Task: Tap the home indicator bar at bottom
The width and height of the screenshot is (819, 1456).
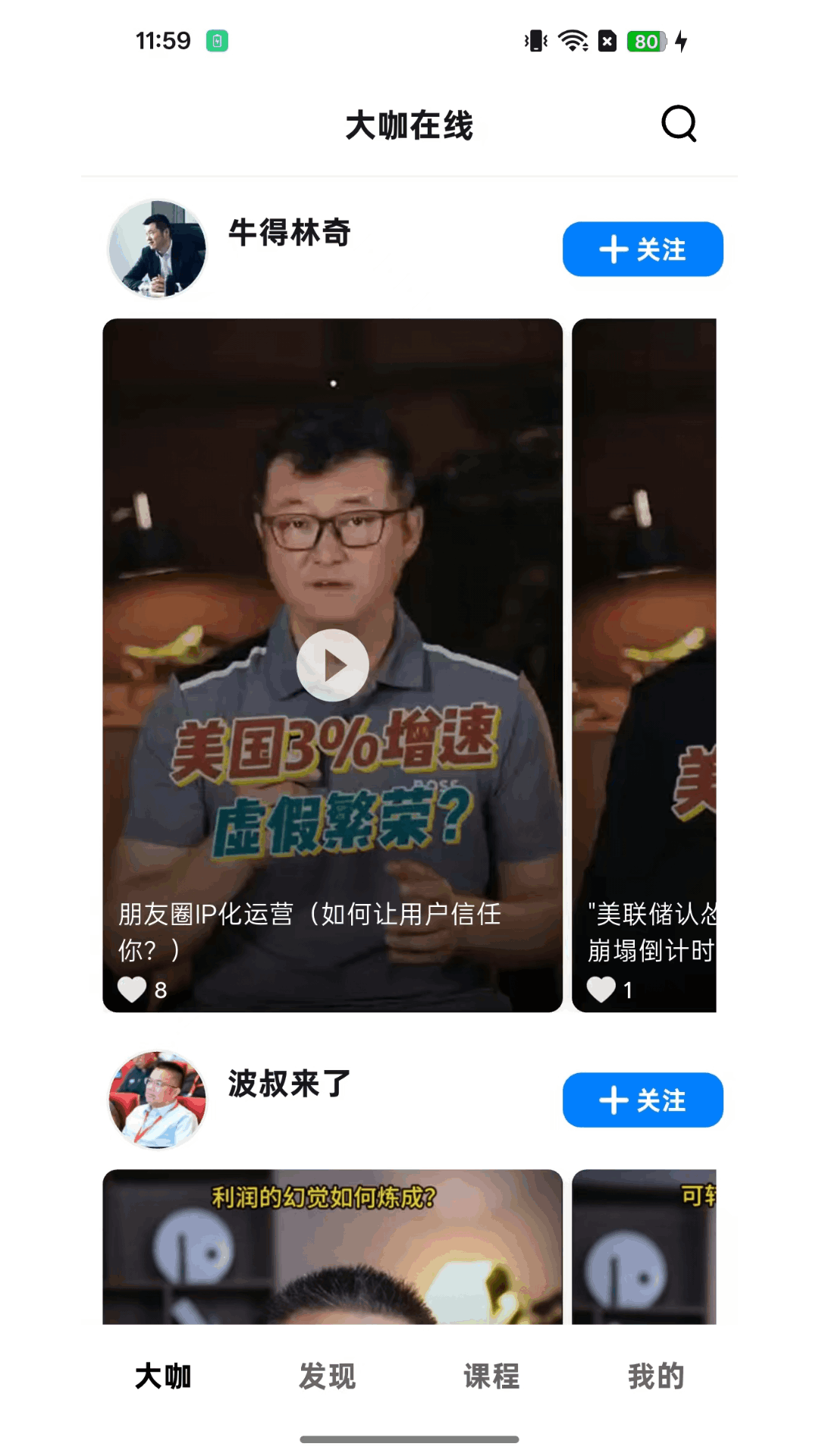Action: coord(409,1437)
